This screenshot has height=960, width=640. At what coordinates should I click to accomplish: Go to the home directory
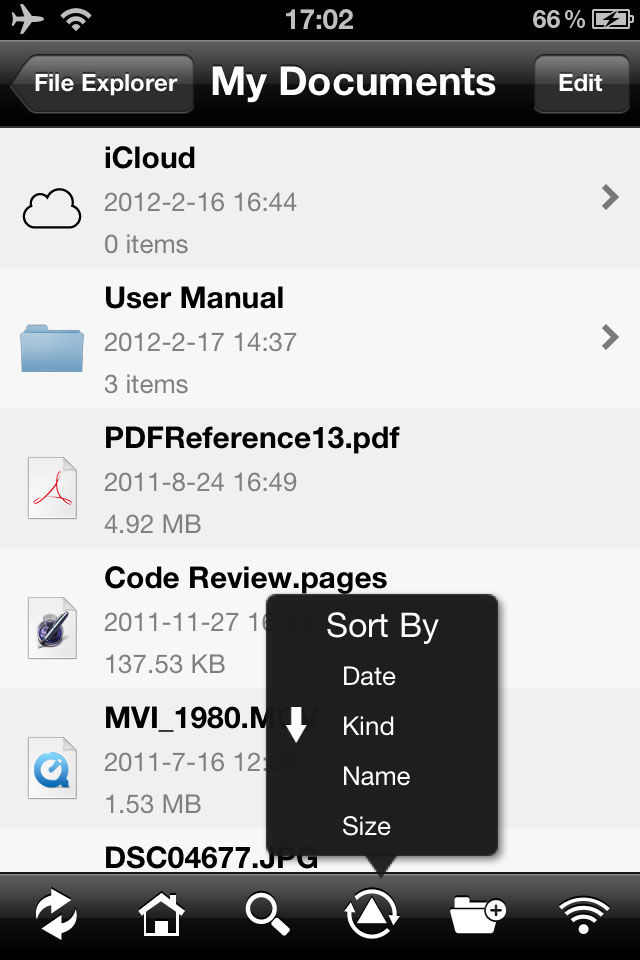click(162, 915)
